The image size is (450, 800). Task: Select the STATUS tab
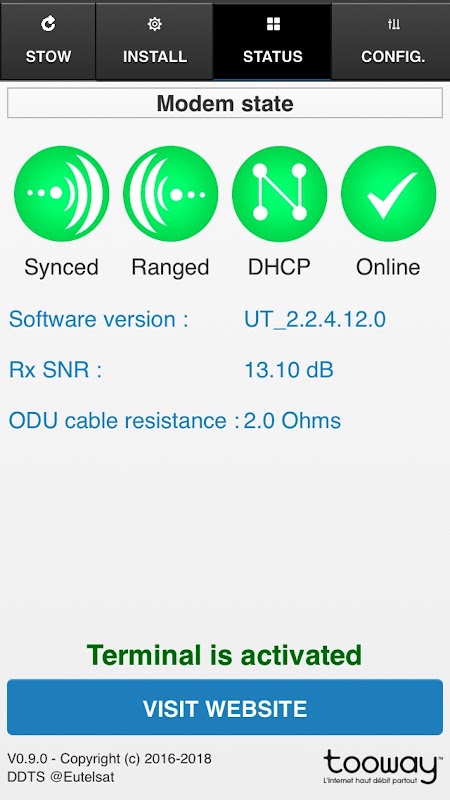272,41
